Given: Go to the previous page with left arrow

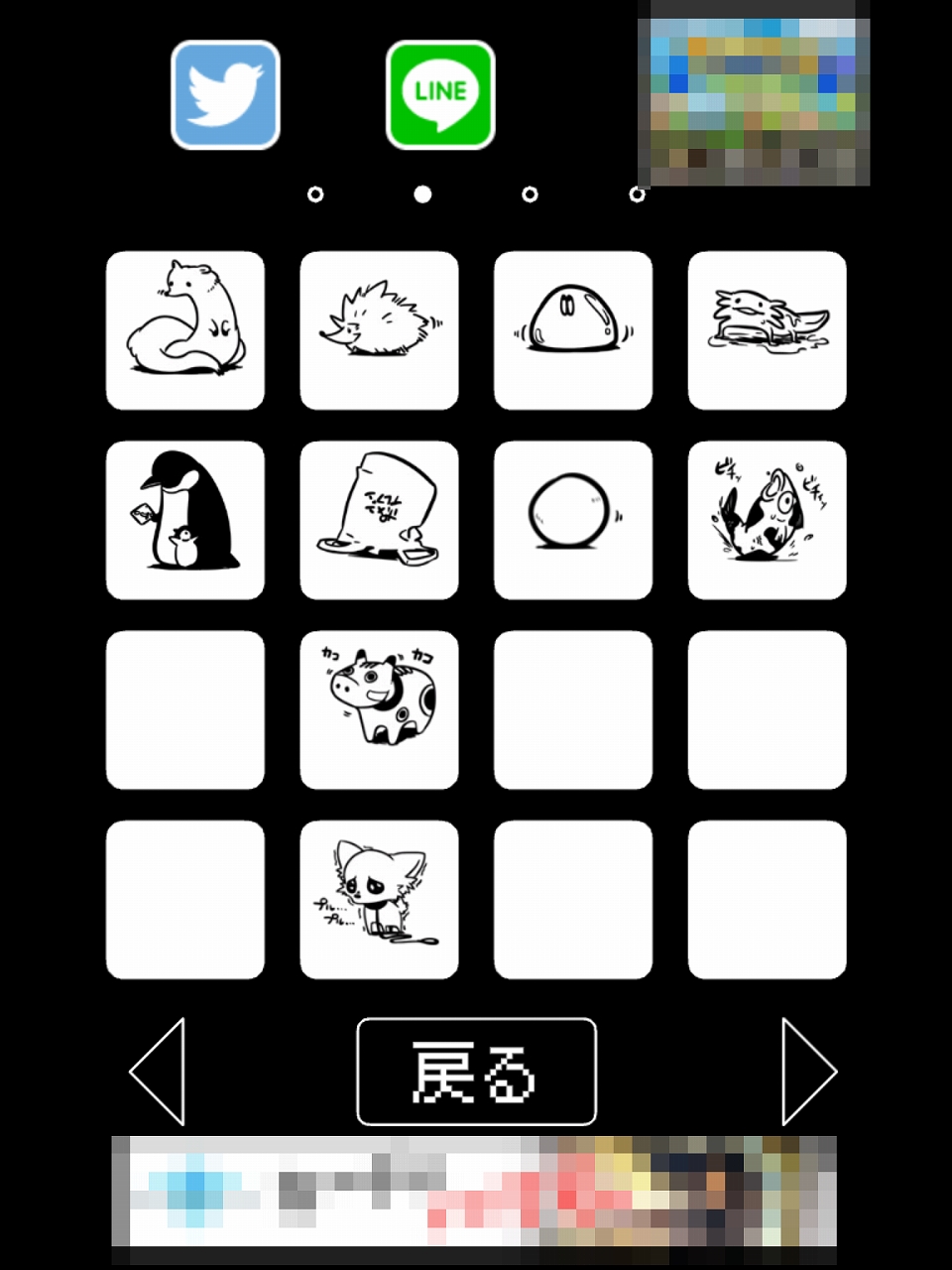Looking at the screenshot, I should (x=159, y=1072).
